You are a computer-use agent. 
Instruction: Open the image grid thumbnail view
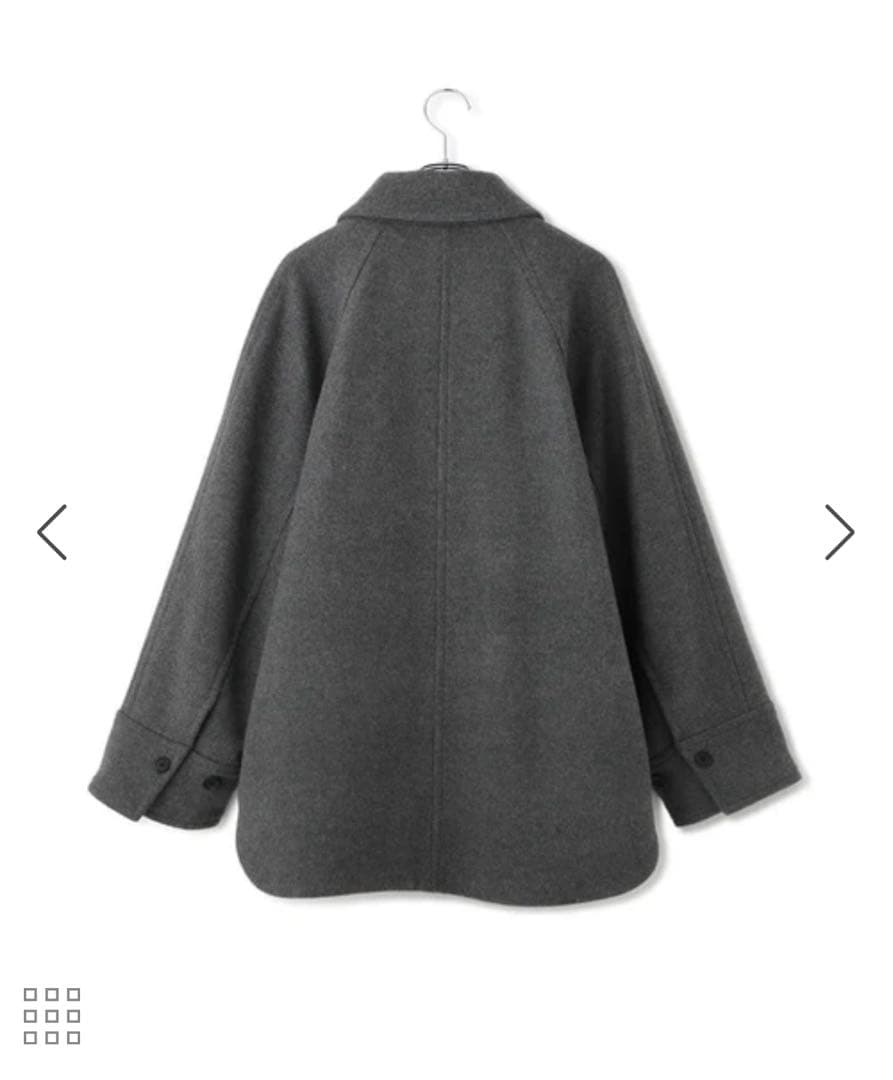coord(52,1016)
